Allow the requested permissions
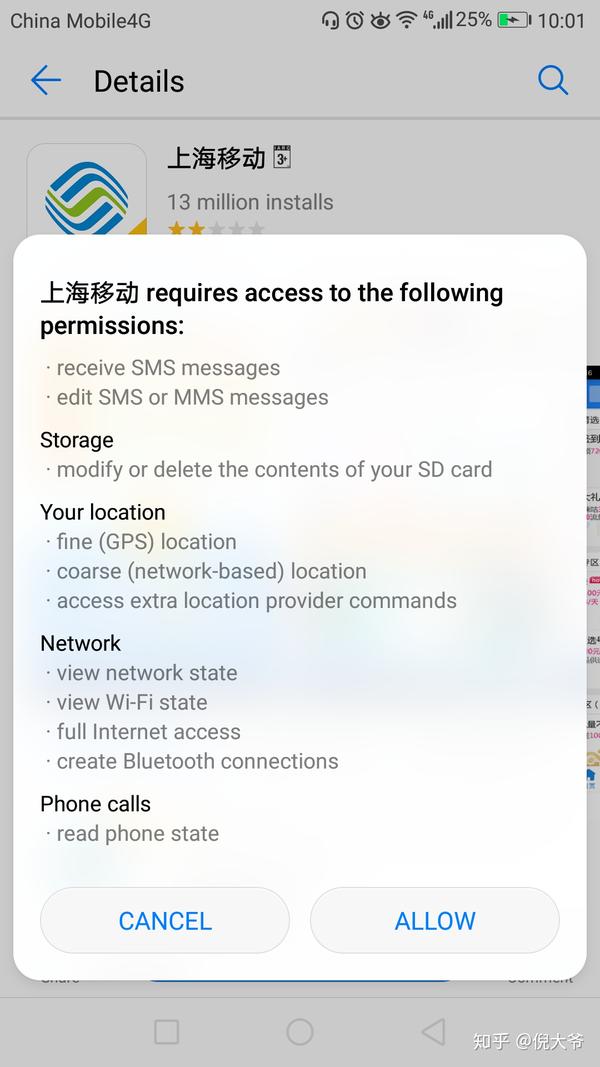 click(435, 920)
